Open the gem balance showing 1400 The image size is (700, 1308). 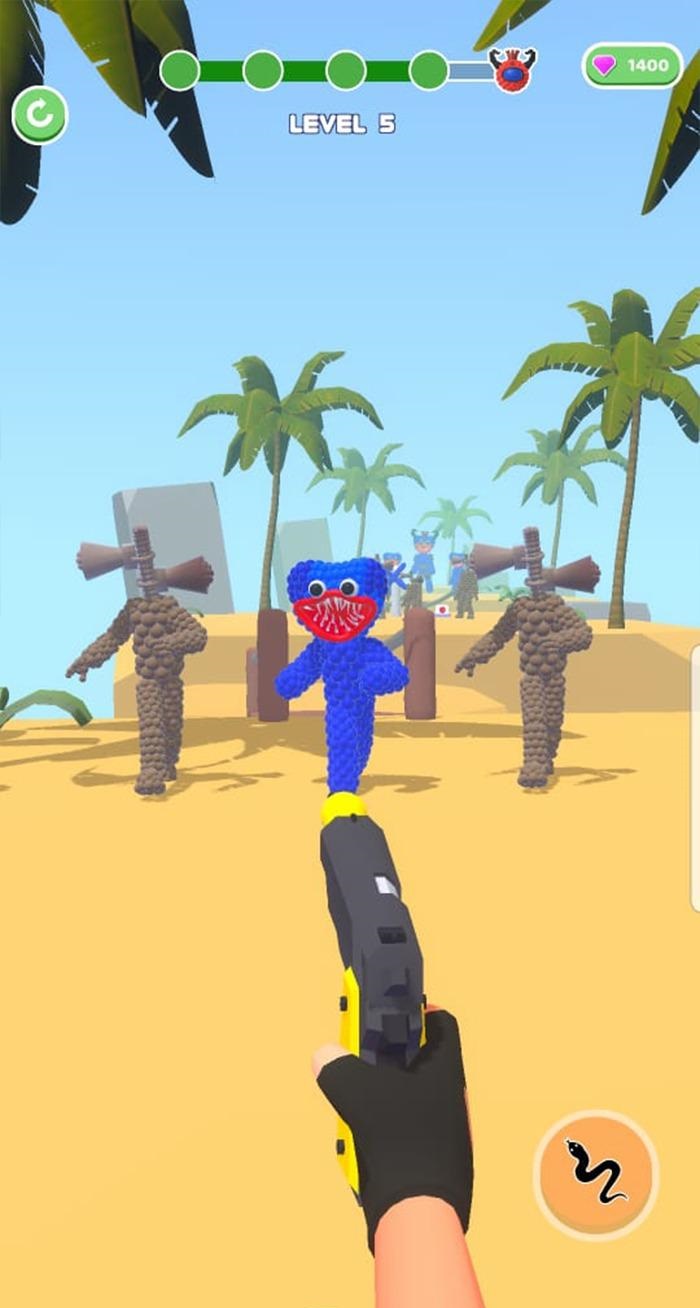[632, 65]
